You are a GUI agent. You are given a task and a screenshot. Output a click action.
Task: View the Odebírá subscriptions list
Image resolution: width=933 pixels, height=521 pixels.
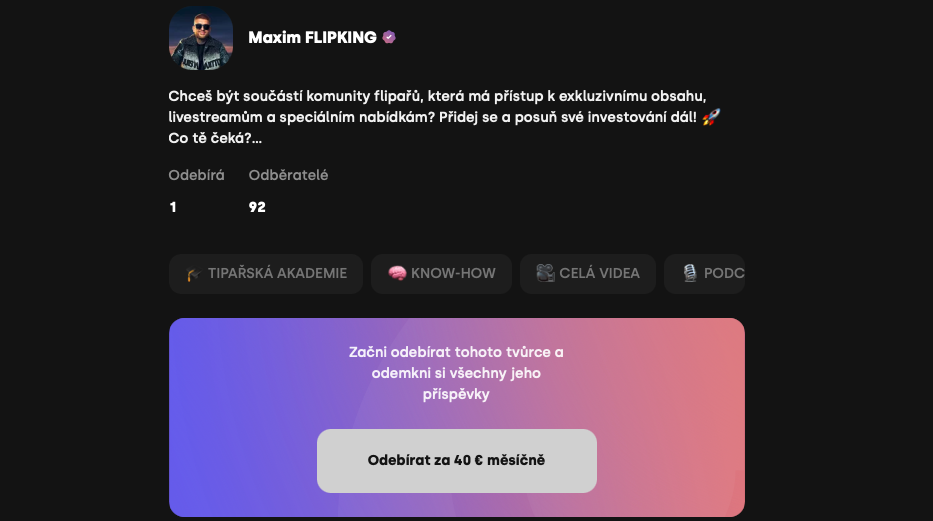click(x=196, y=191)
